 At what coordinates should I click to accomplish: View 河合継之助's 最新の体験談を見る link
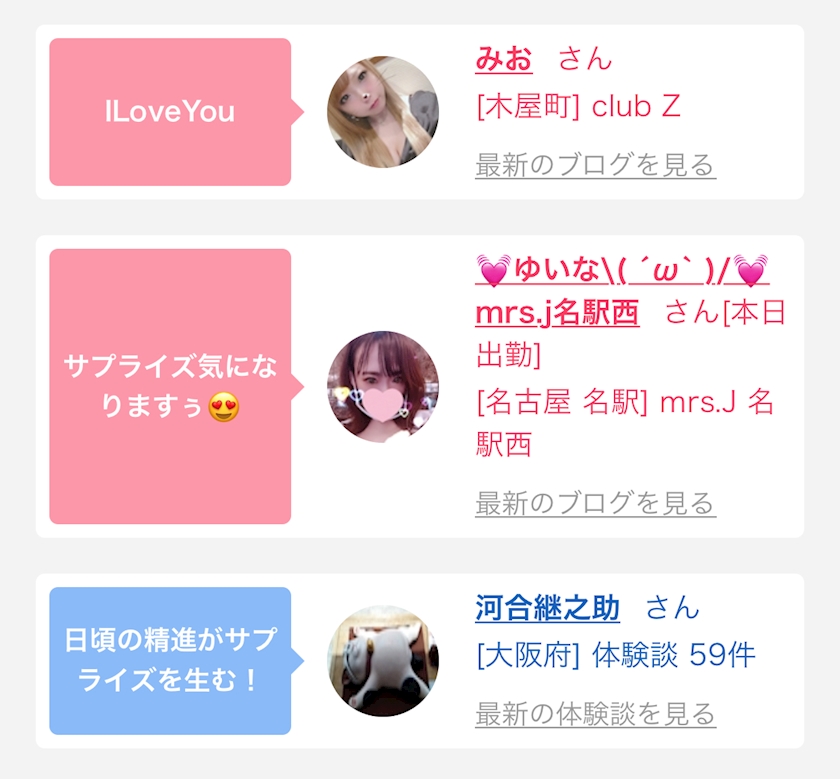click(595, 714)
